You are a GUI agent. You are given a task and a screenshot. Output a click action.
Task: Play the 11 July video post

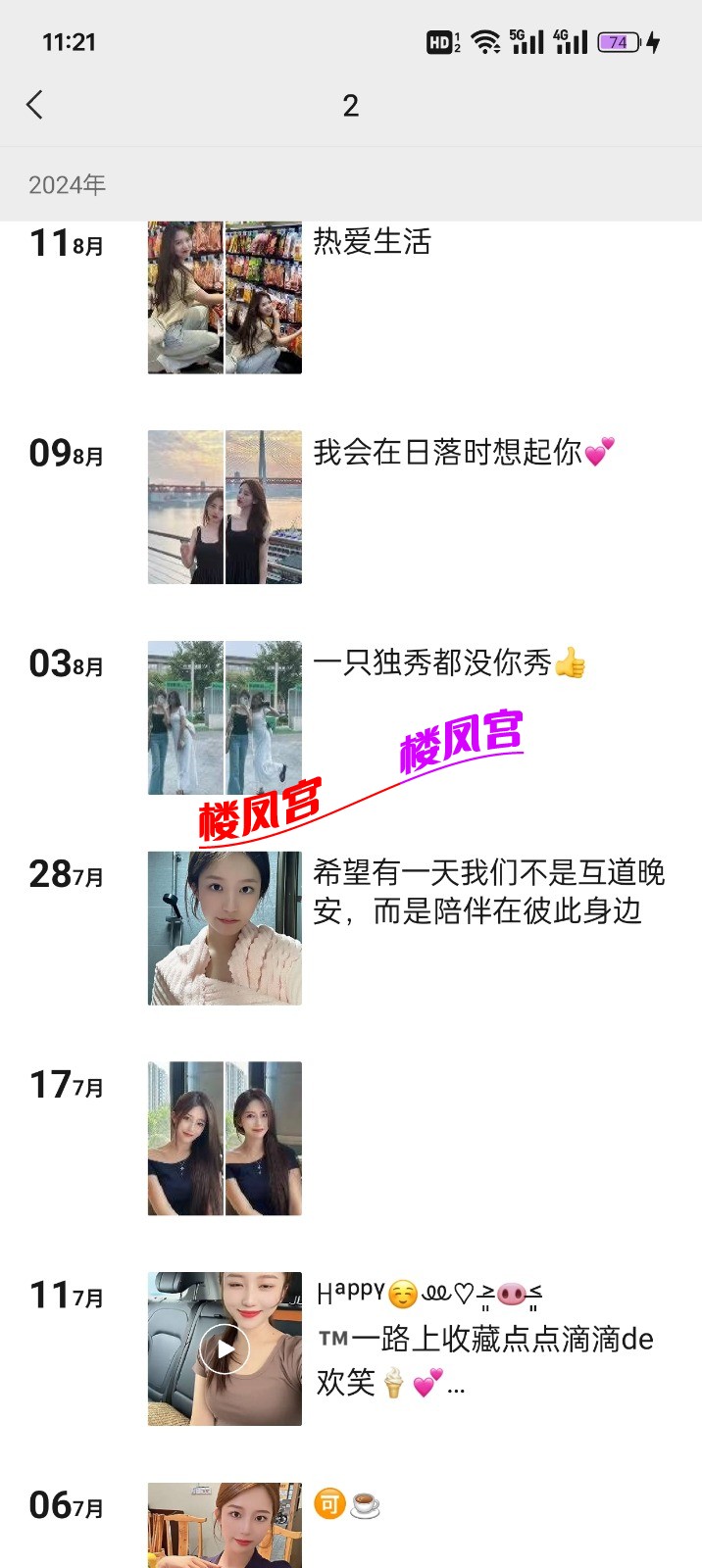point(225,1348)
